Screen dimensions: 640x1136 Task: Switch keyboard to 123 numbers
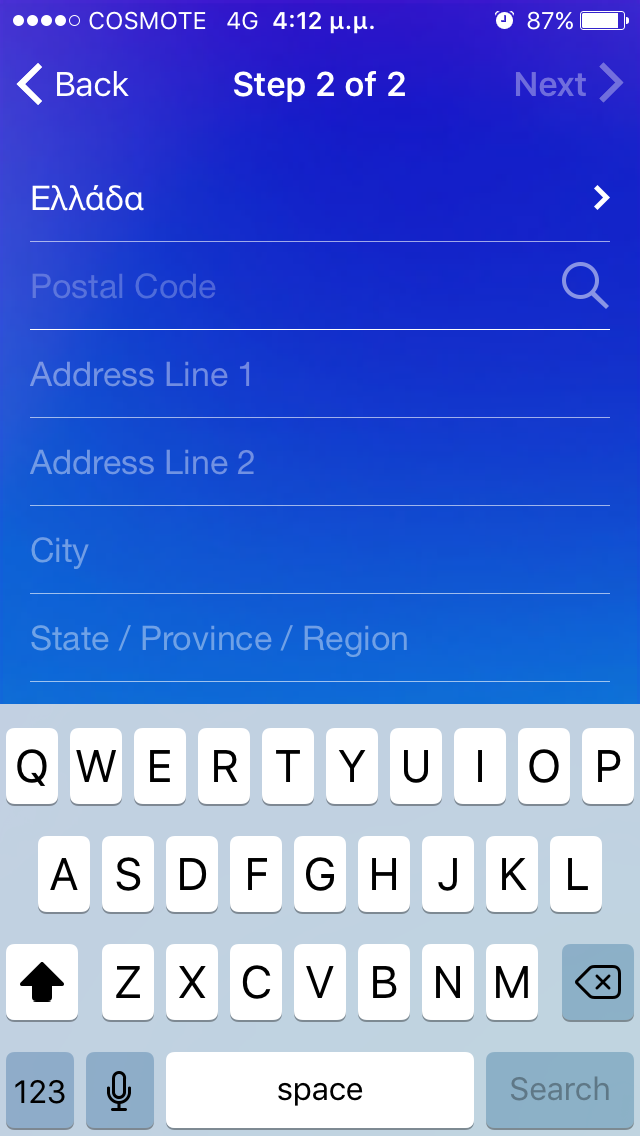click(x=40, y=1090)
